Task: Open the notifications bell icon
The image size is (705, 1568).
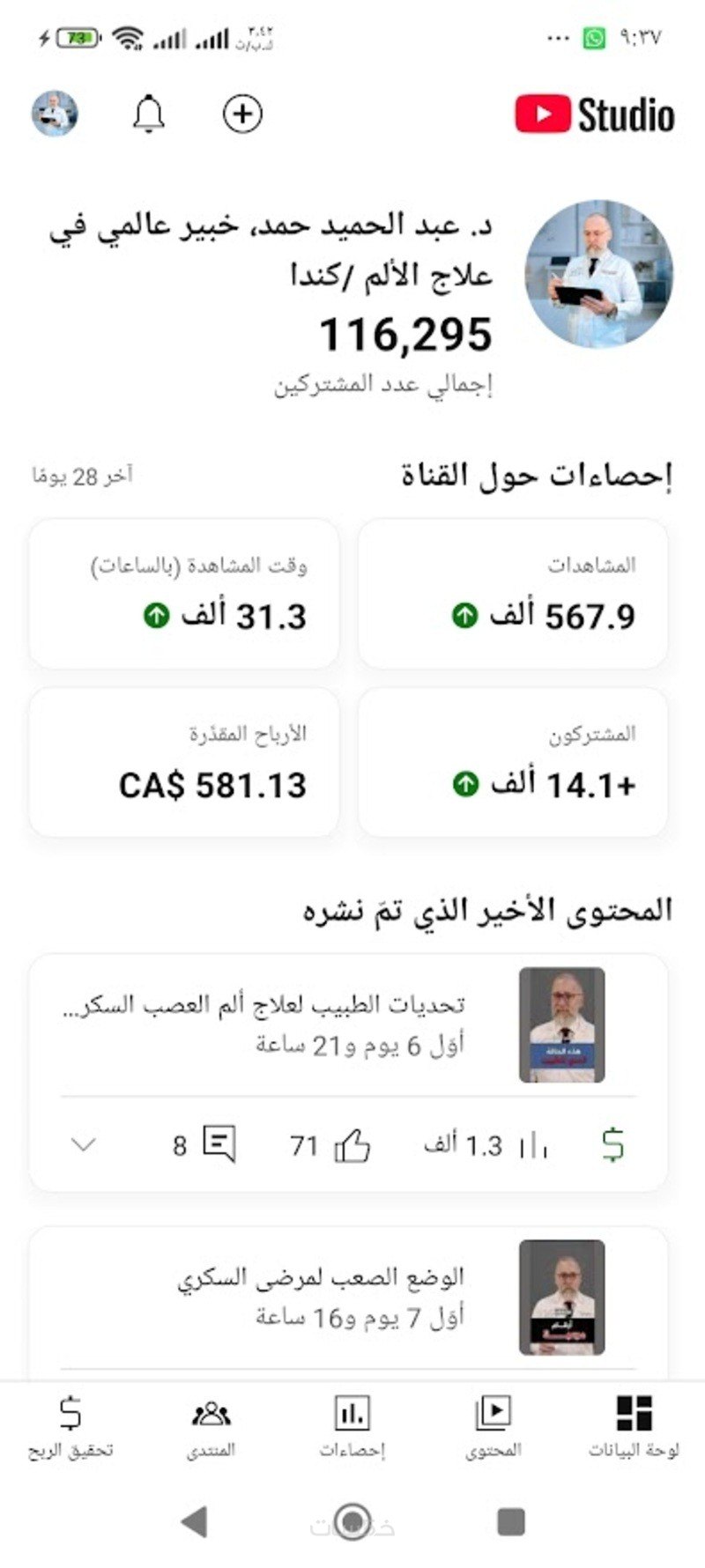Action: click(149, 113)
